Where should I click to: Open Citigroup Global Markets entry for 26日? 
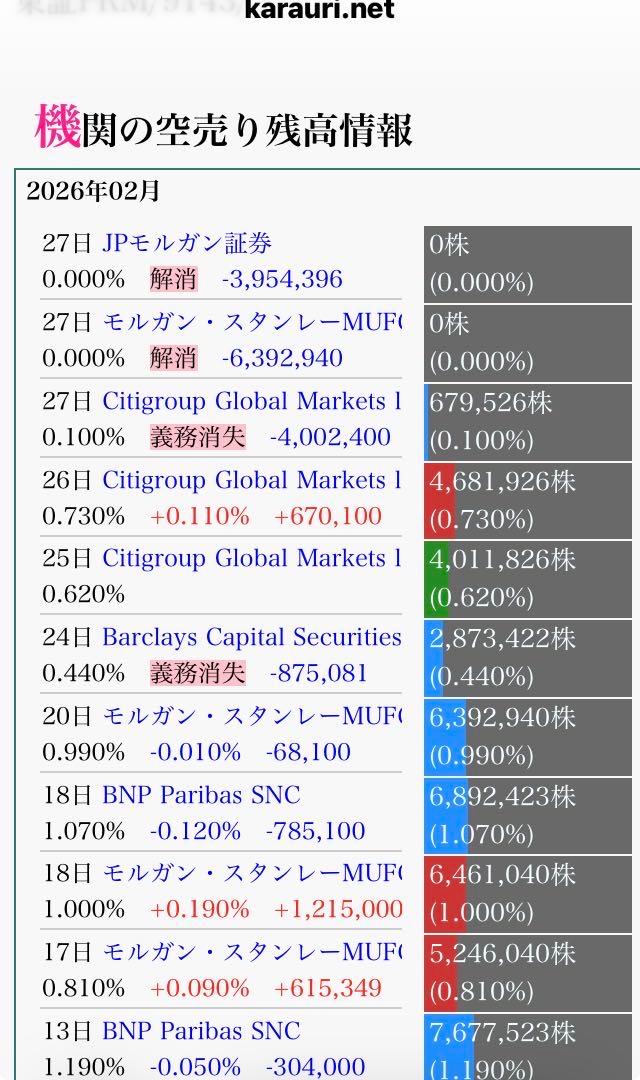point(251,481)
